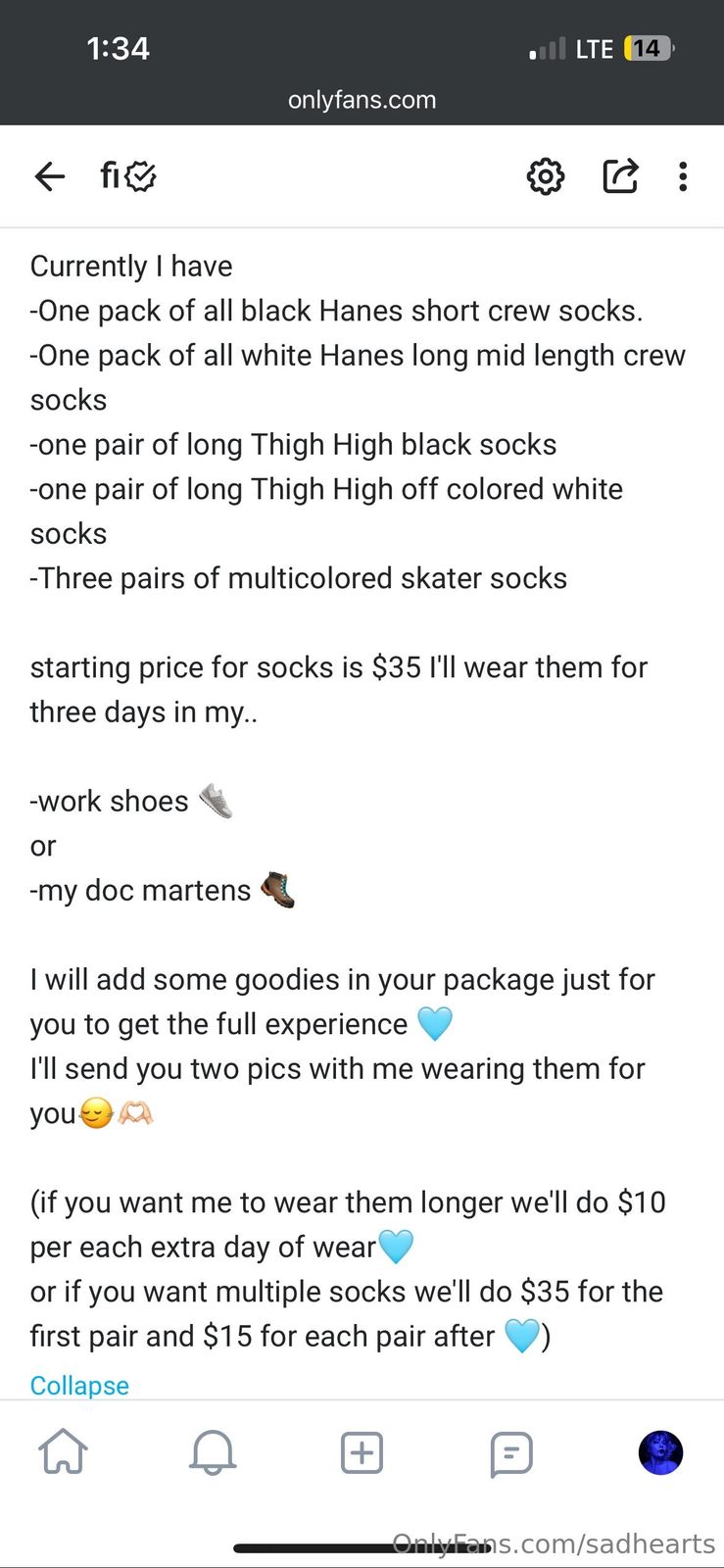724x1568 pixels.
Task: Share this profile
Action: pyautogui.click(x=620, y=176)
